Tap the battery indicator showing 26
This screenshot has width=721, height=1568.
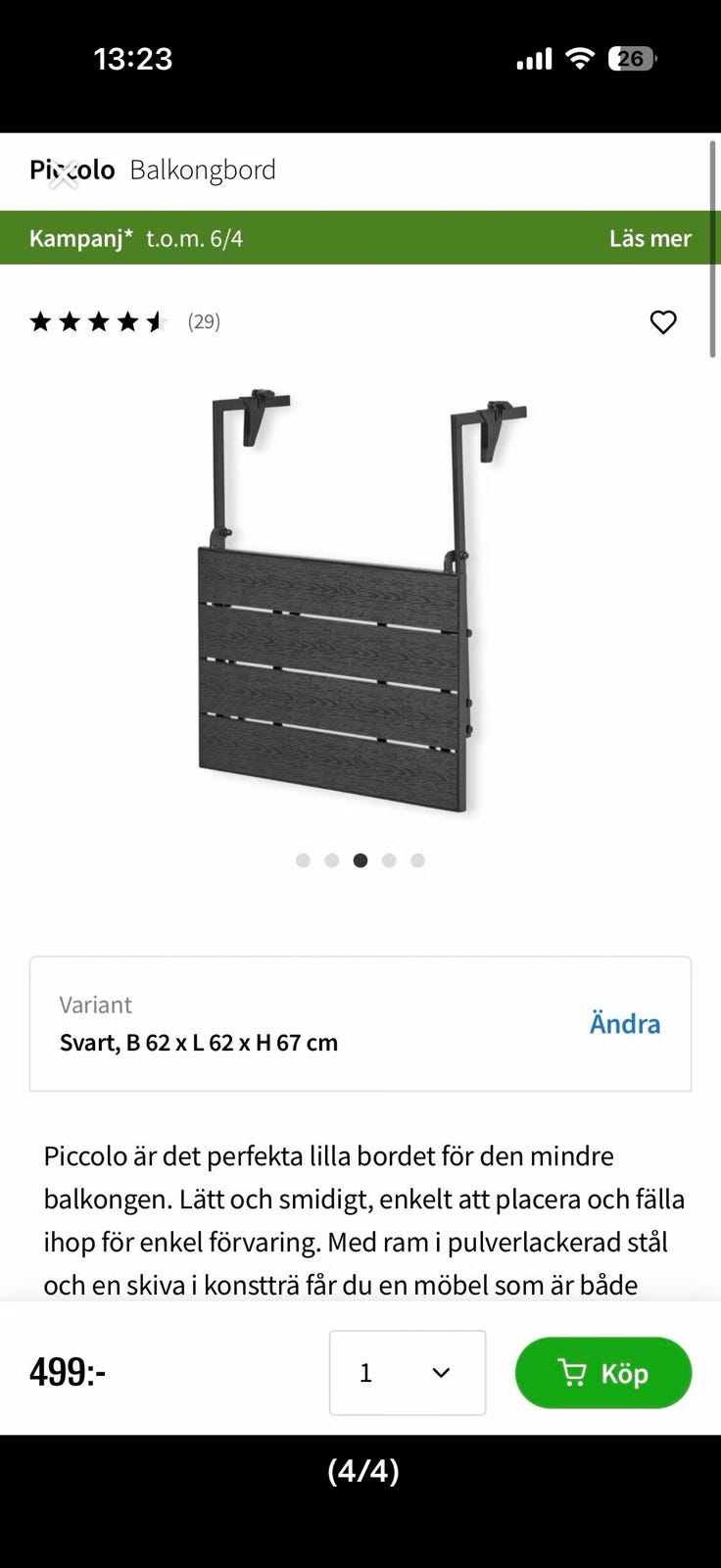[x=633, y=58]
